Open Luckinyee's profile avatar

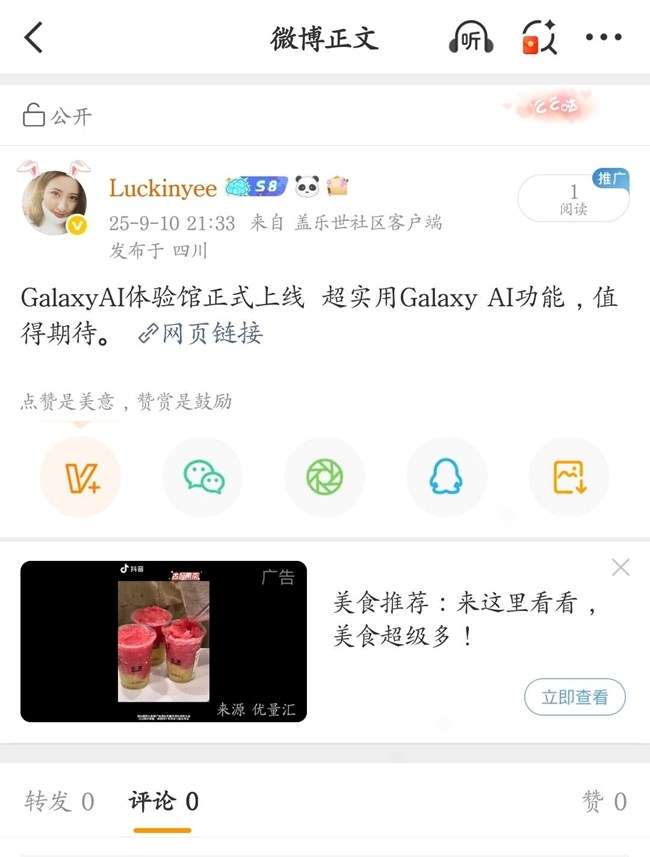(x=54, y=201)
